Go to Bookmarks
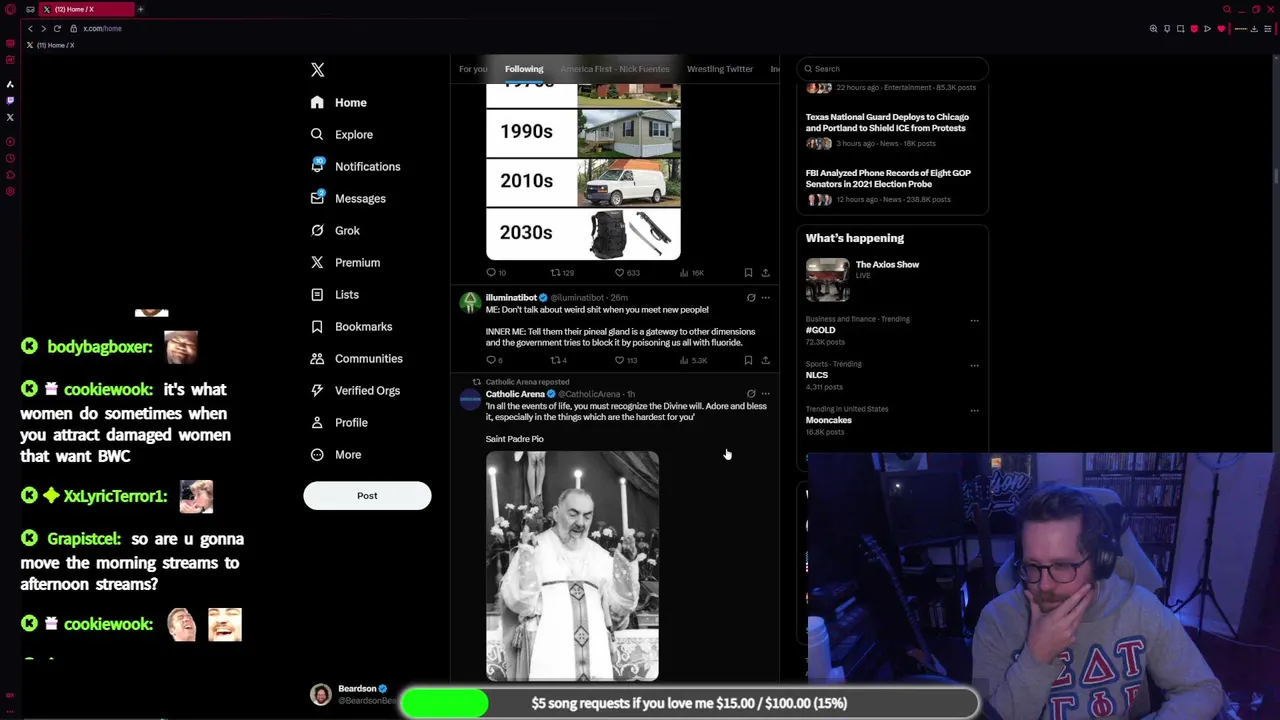 [x=362, y=326]
